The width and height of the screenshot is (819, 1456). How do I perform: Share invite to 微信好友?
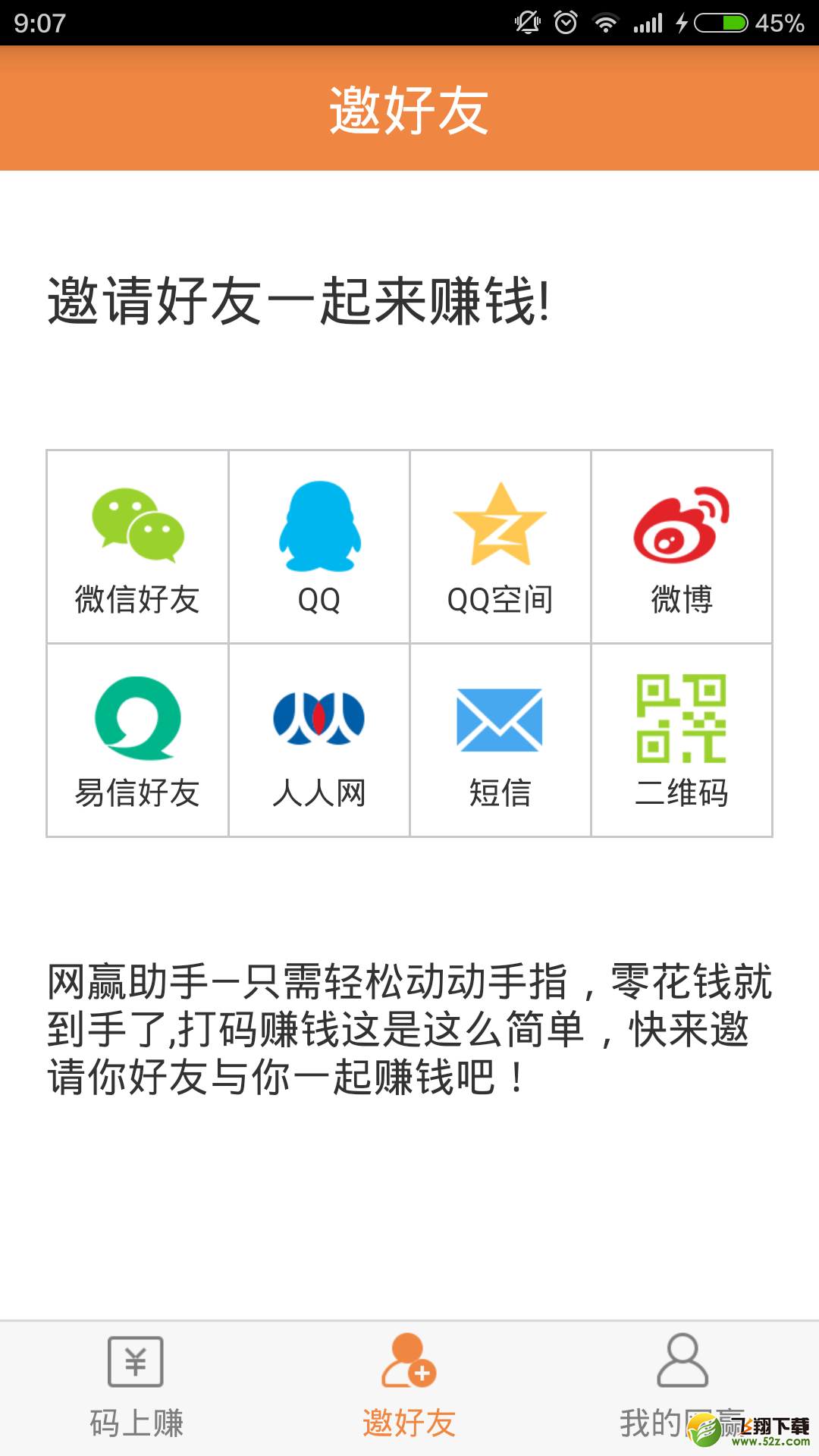[137, 548]
